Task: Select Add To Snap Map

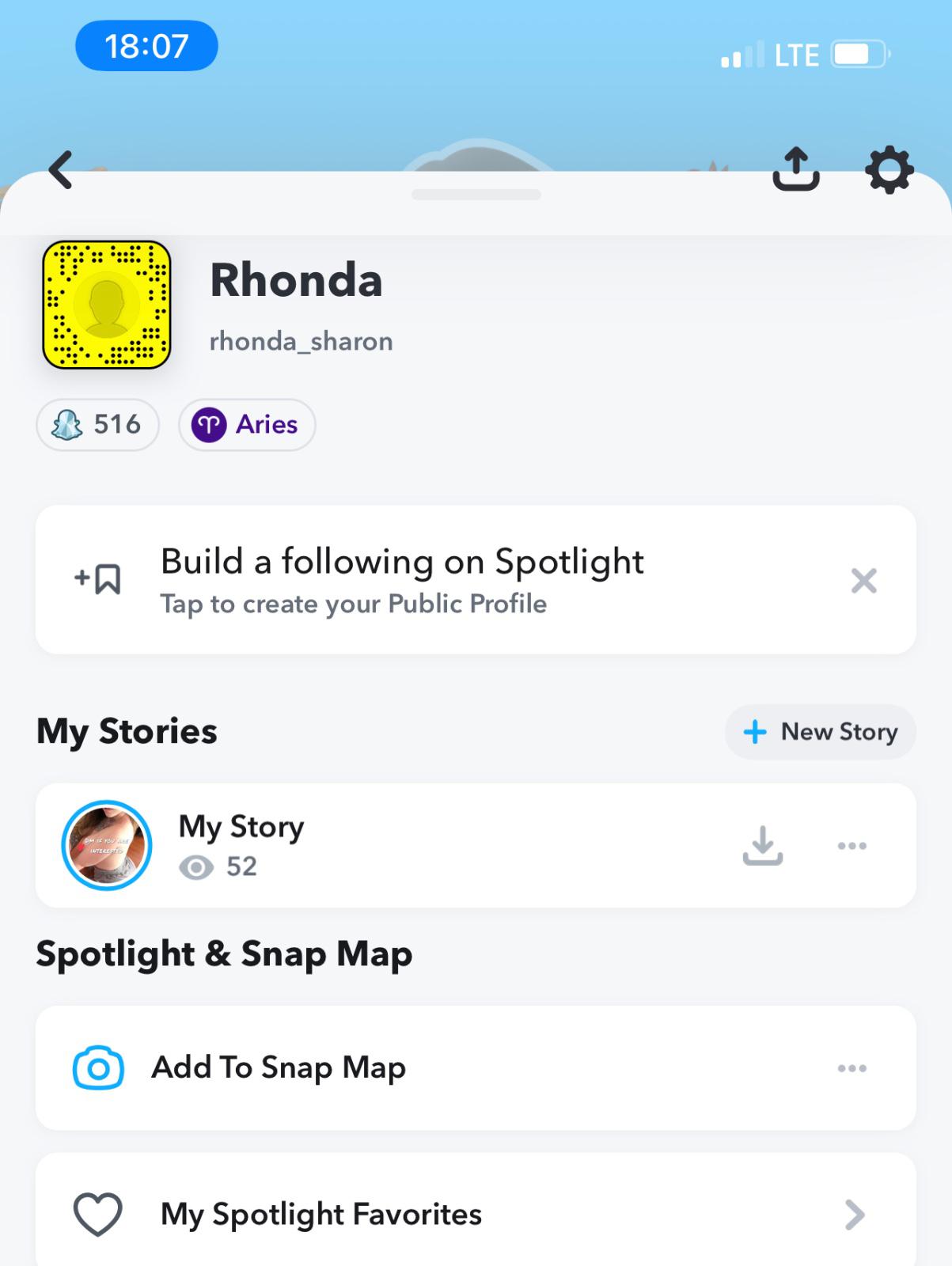Action: 279,1067
